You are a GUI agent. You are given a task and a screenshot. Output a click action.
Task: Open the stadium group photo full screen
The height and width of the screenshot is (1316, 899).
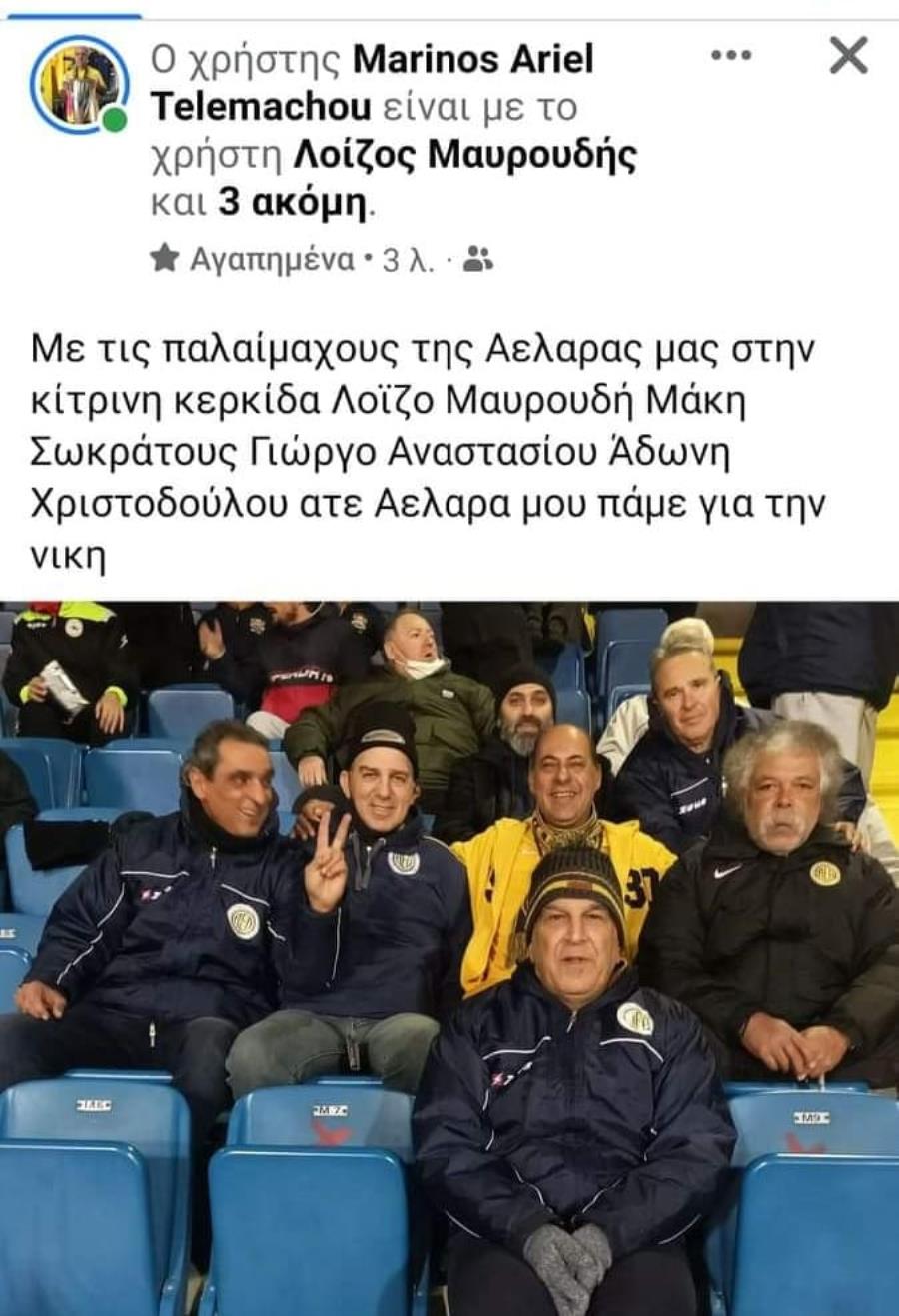449,957
